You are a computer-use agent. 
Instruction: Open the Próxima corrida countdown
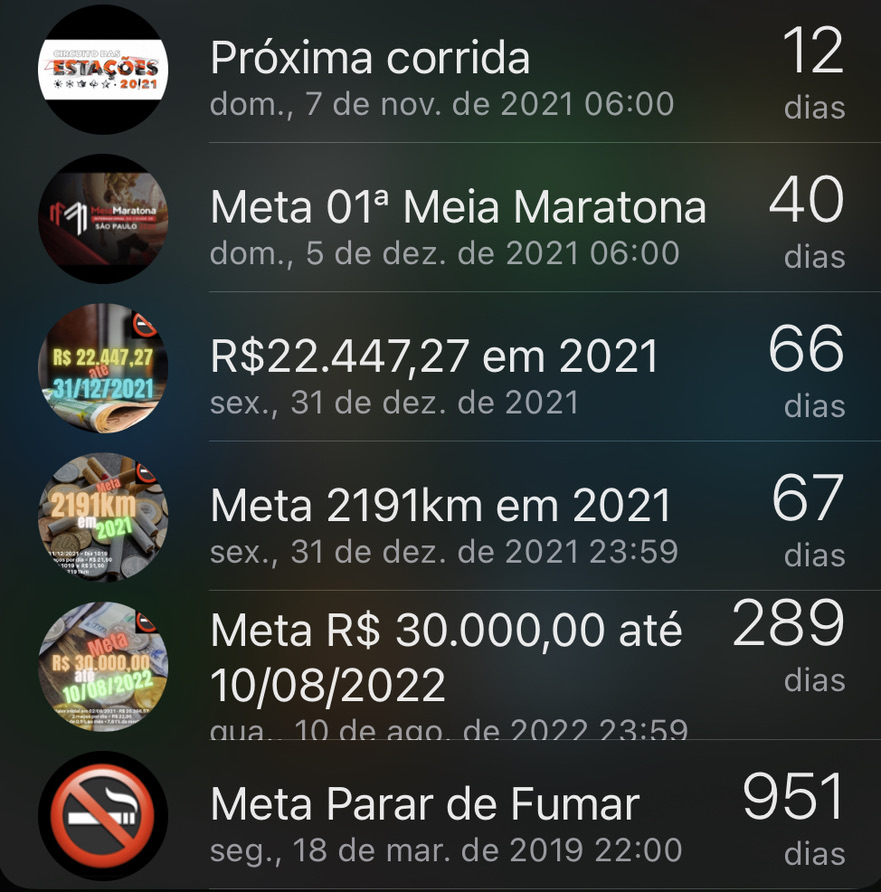click(x=440, y=72)
